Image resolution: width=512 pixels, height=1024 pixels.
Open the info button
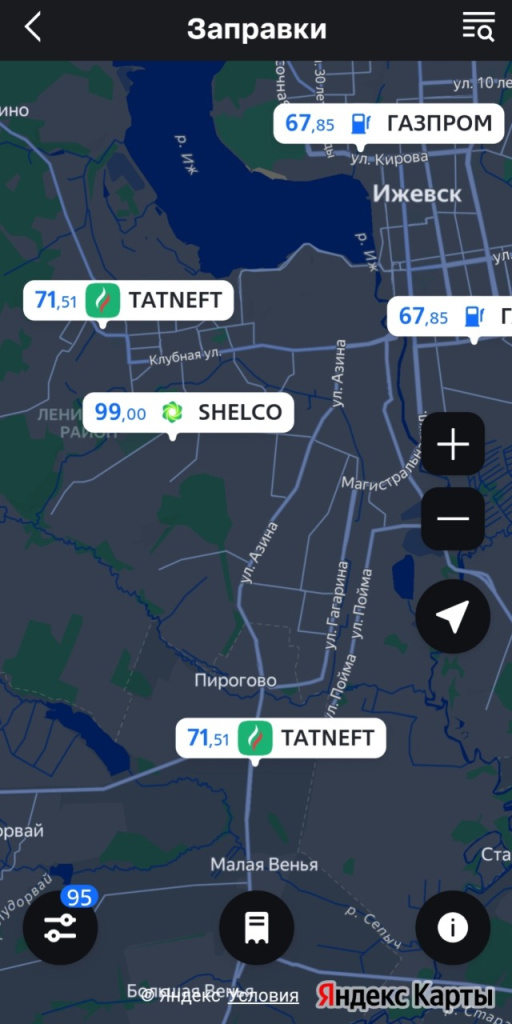[x=453, y=927]
